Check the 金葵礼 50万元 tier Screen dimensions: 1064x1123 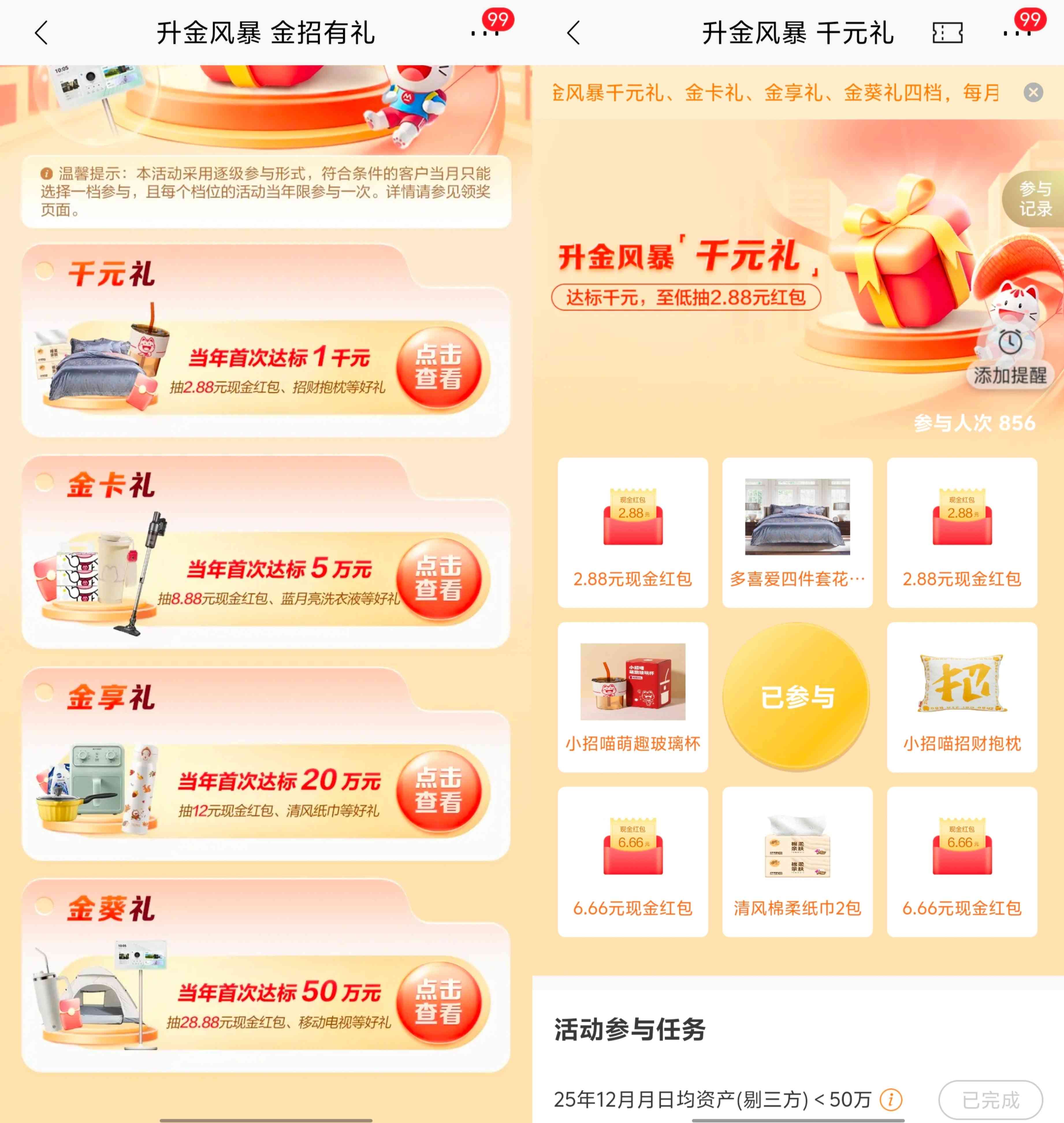point(438,1002)
